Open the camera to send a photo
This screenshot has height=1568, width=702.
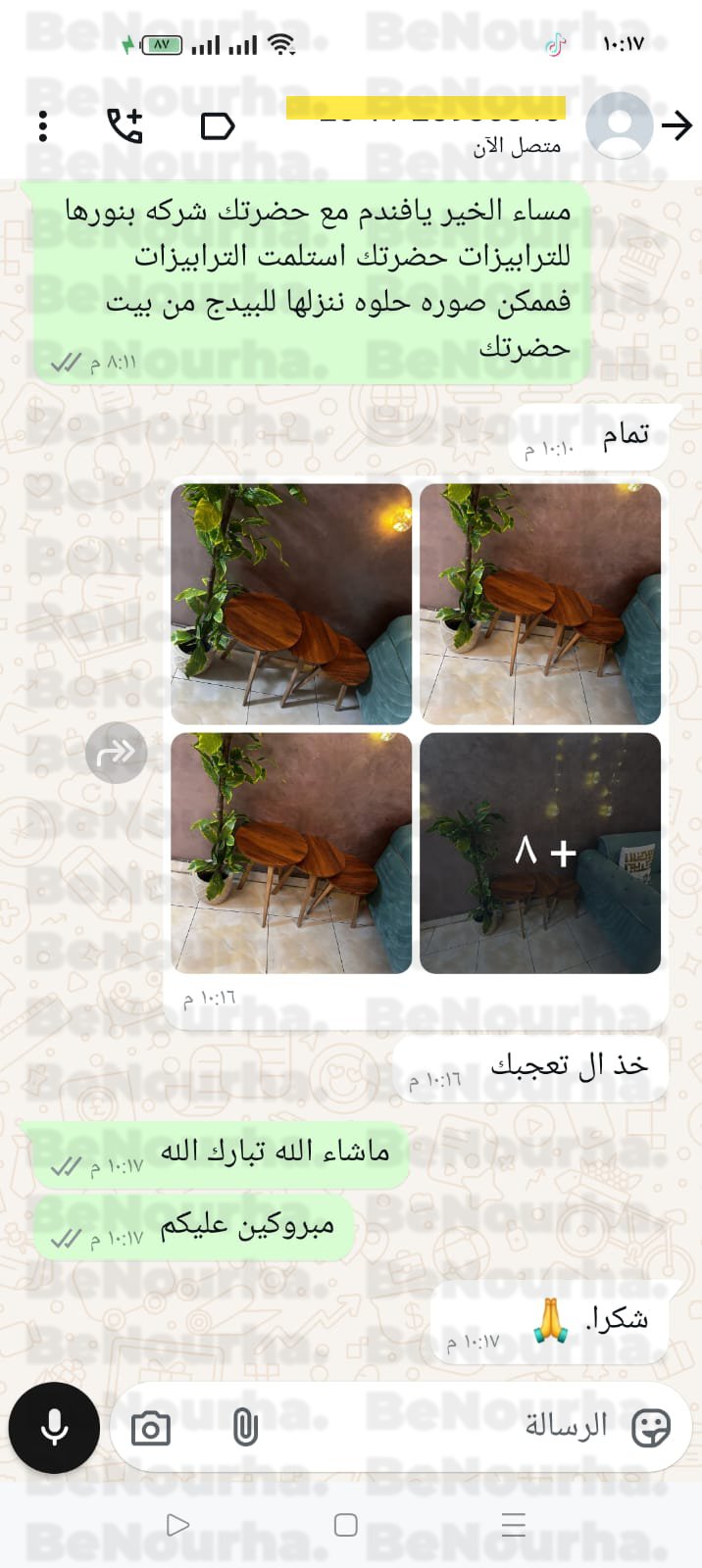coord(151,1428)
